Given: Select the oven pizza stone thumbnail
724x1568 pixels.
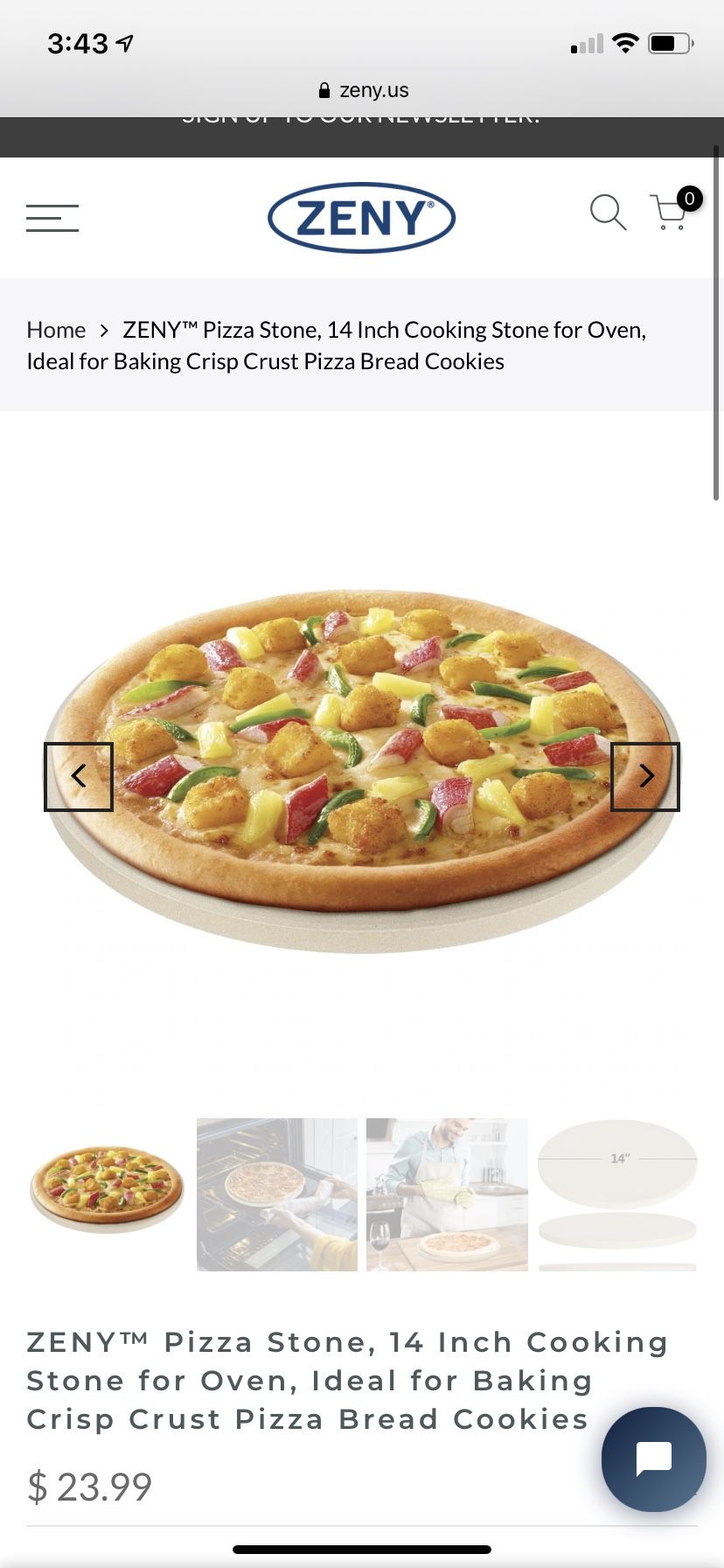Looking at the screenshot, I should pos(277,1193).
